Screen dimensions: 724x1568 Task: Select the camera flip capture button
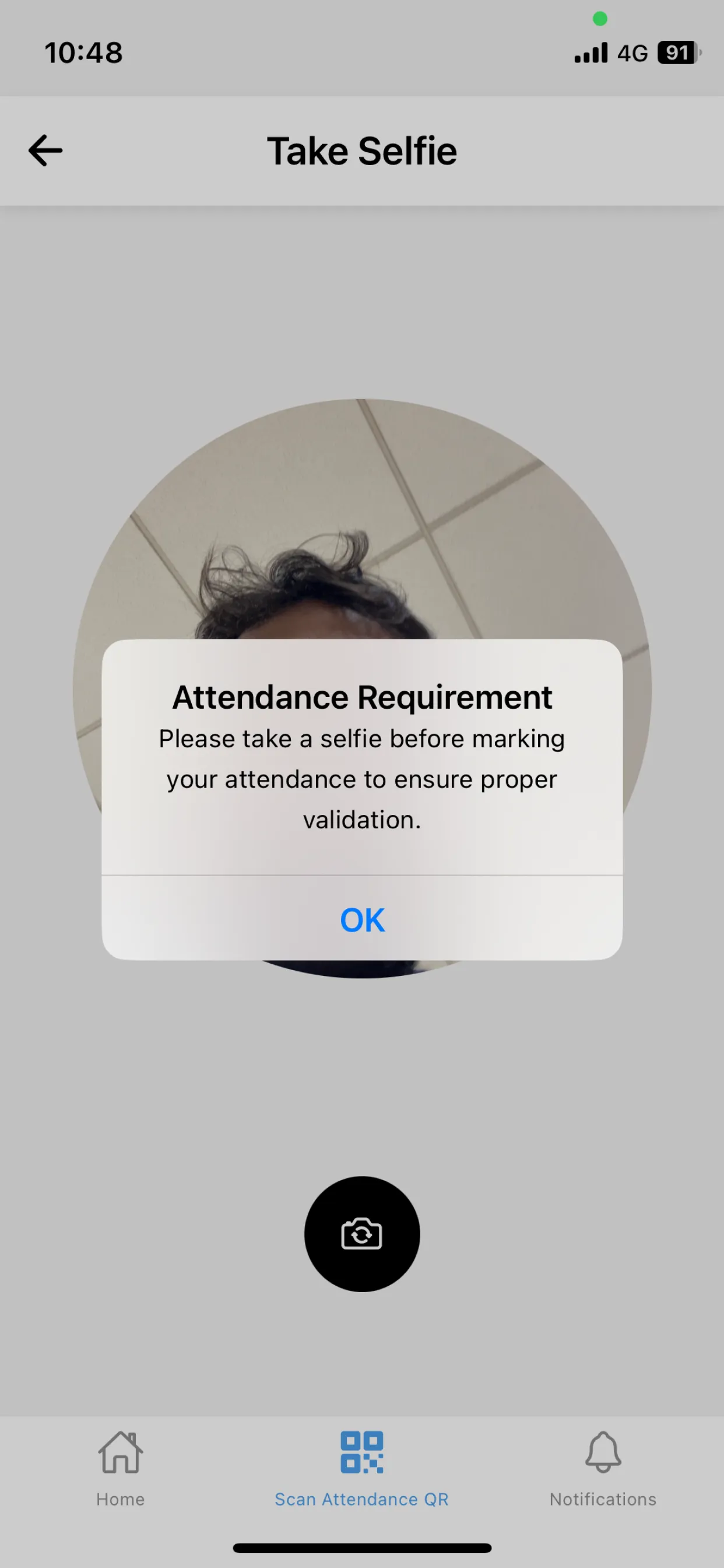pyautogui.click(x=361, y=1234)
